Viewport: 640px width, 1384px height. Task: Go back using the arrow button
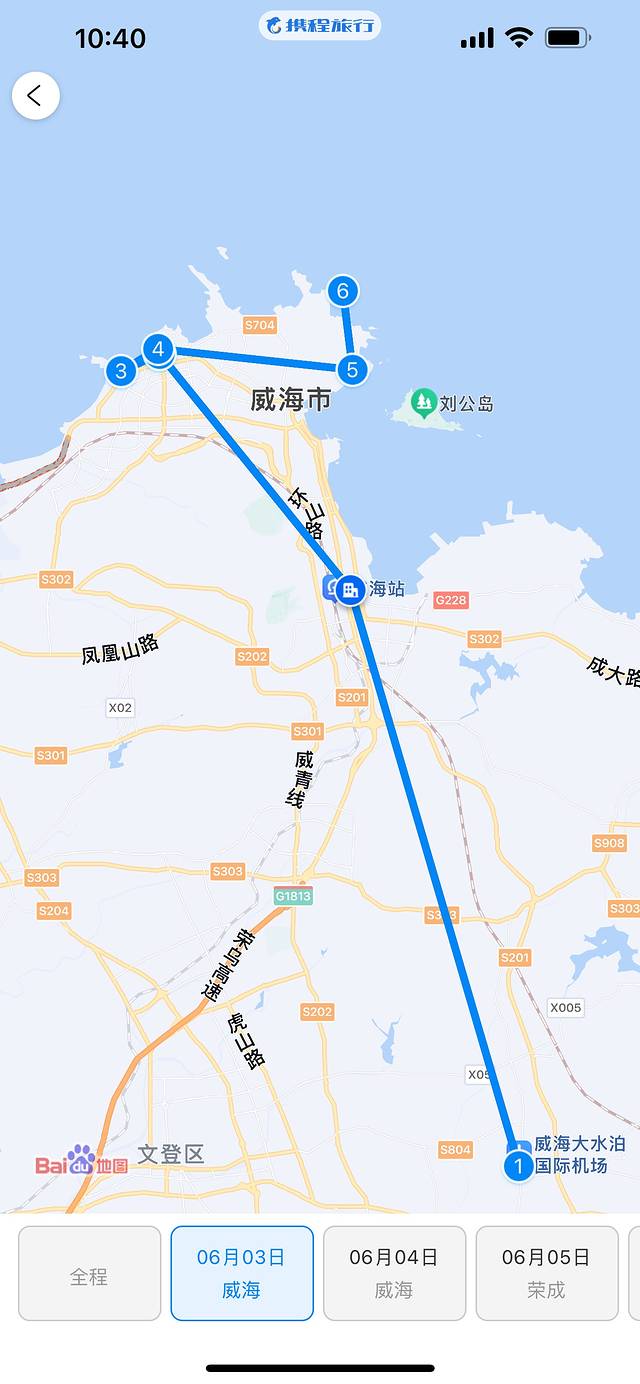click(35, 96)
